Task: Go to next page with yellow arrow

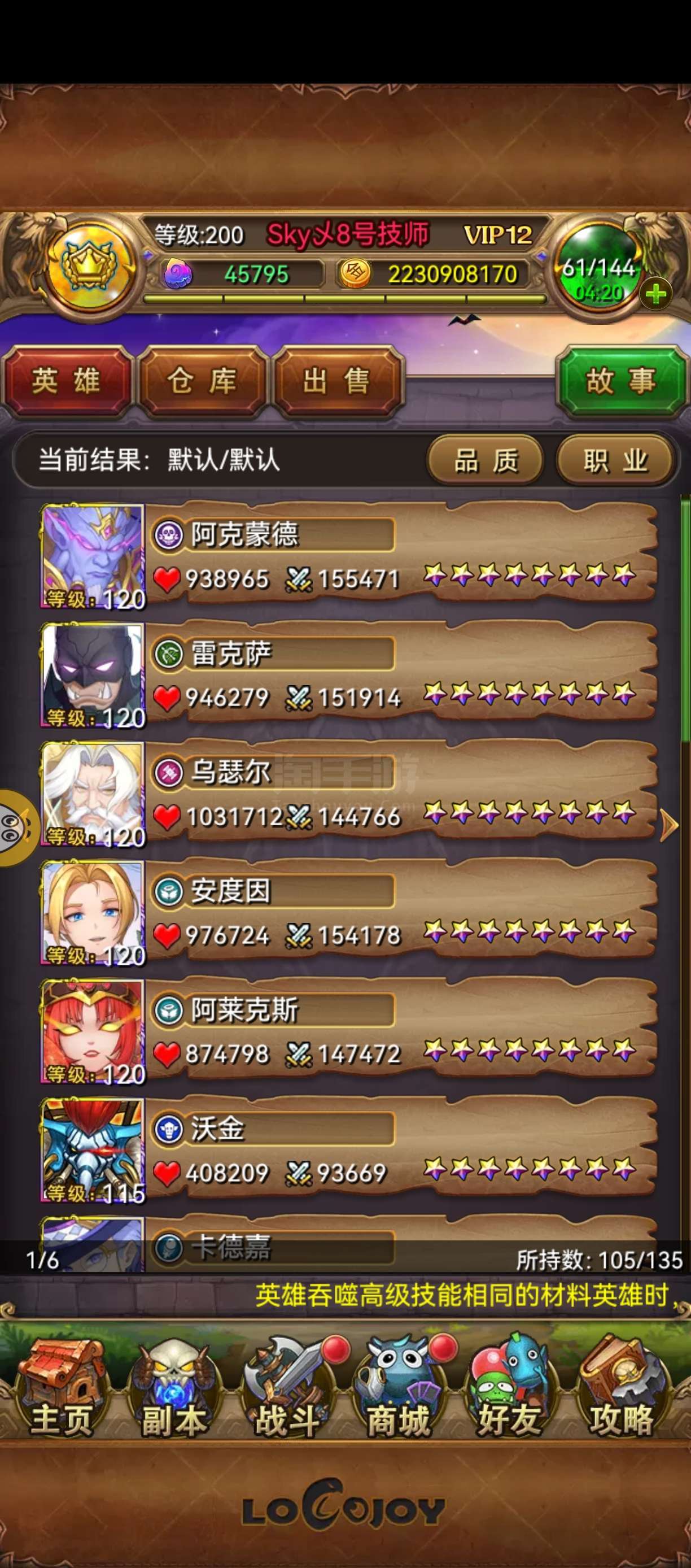Action: click(x=668, y=826)
